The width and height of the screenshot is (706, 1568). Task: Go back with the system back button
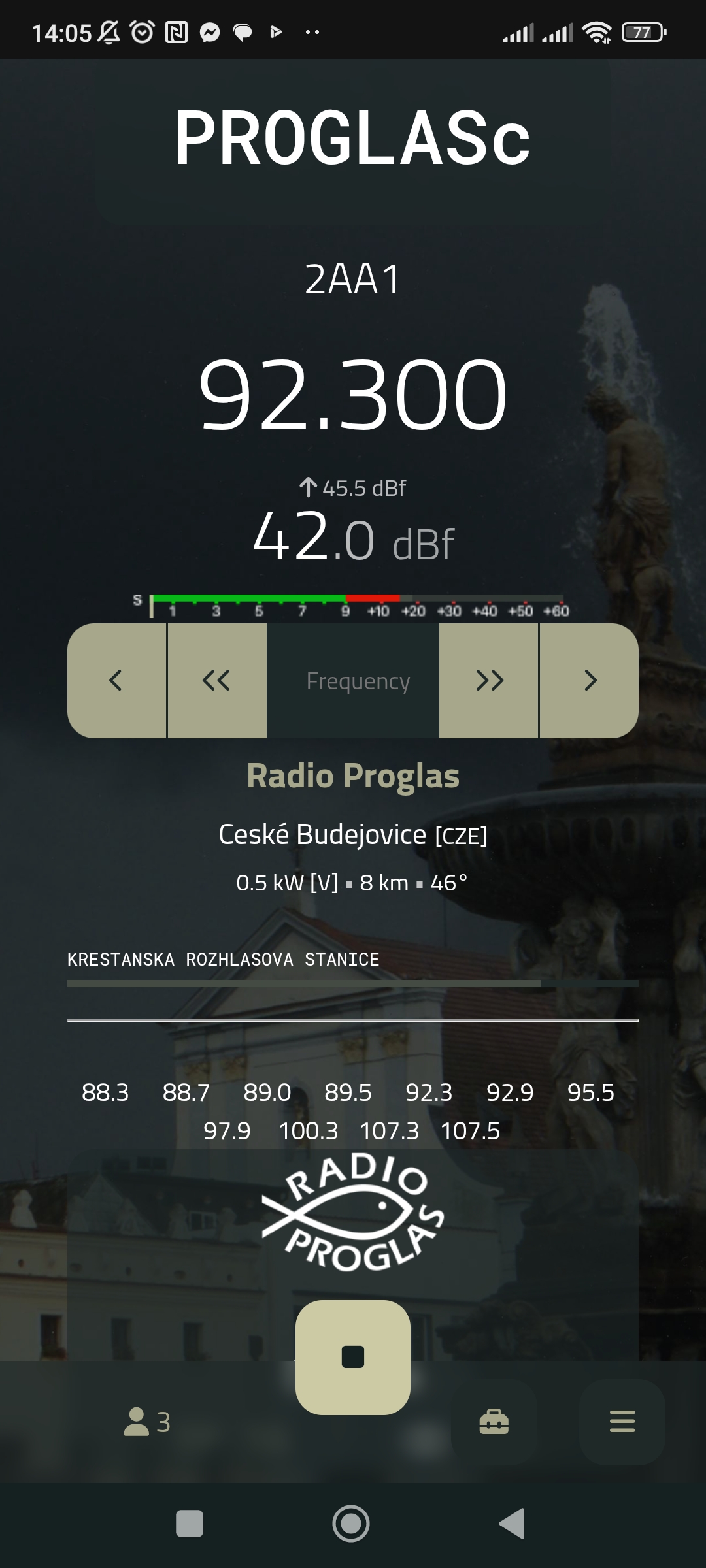512,1524
